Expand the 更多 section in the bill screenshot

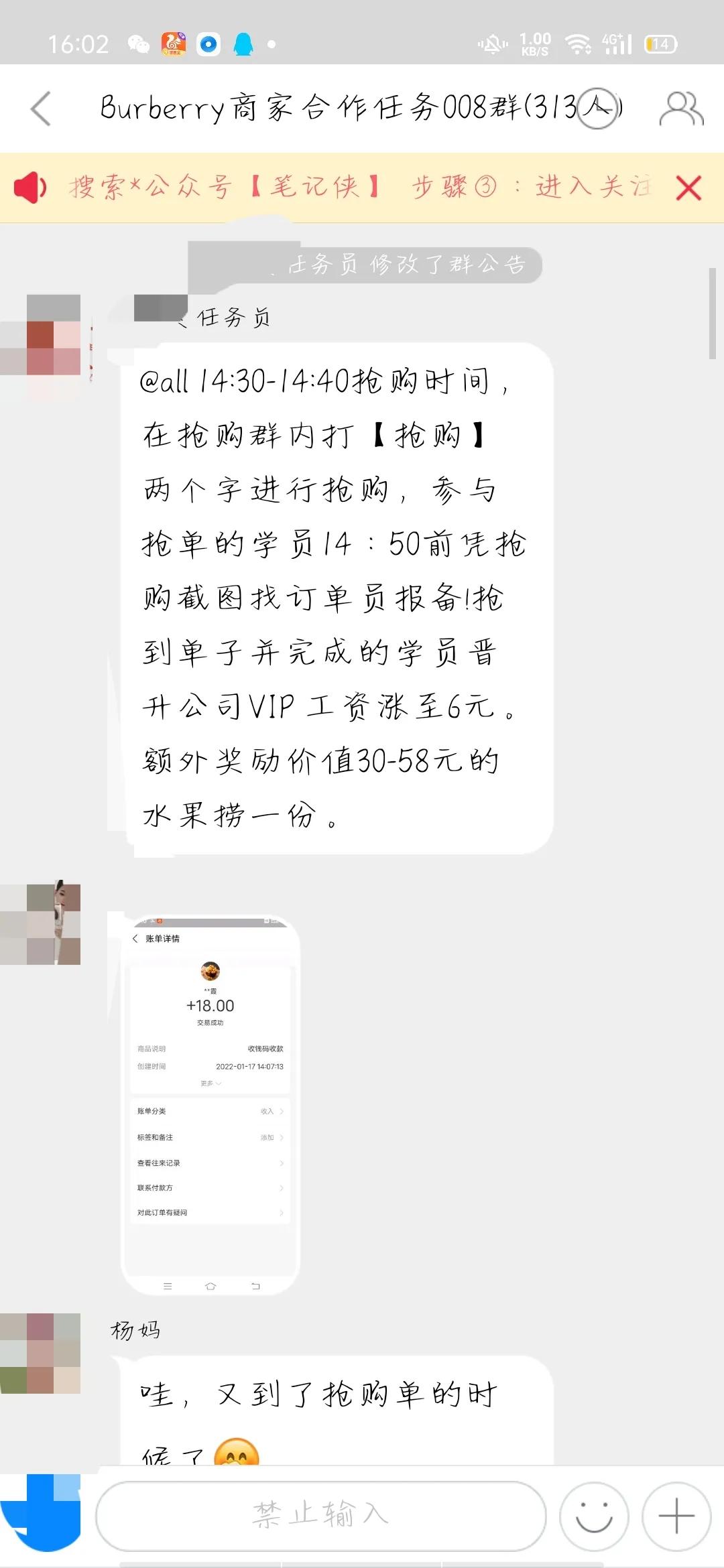coord(209,1083)
